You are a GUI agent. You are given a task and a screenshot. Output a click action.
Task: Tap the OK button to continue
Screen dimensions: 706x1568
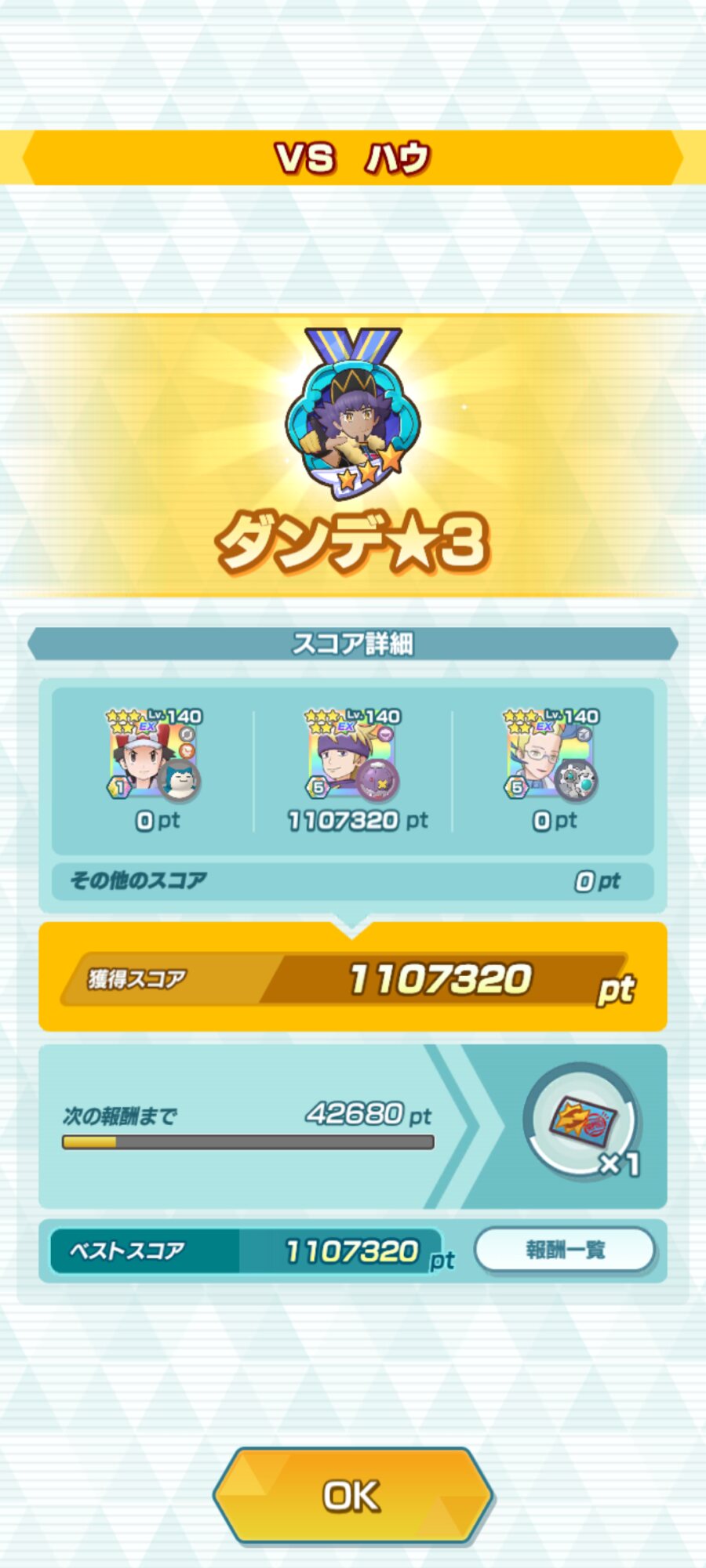pyautogui.click(x=352, y=1496)
